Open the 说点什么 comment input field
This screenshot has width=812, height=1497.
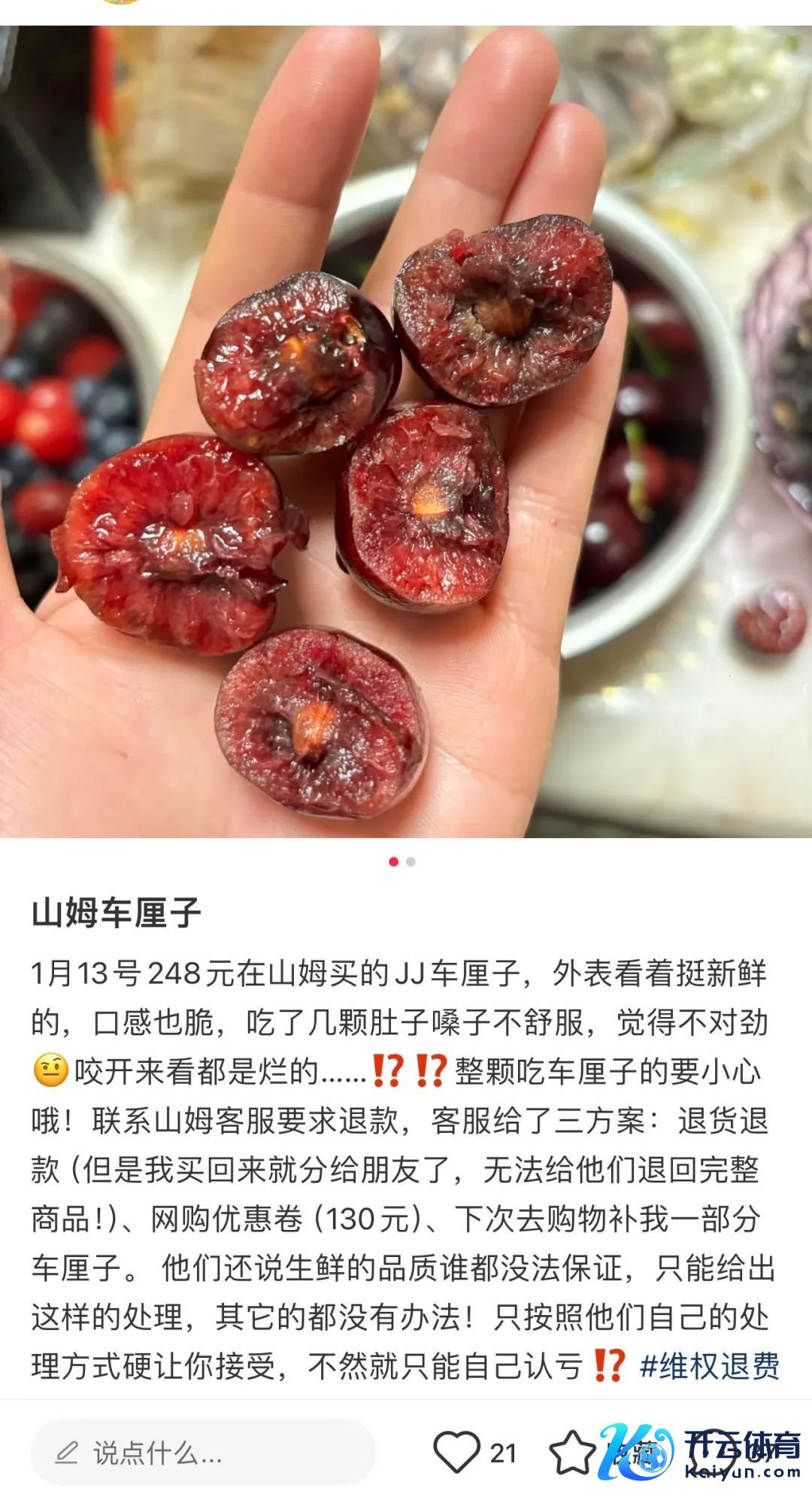point(201,1453)
